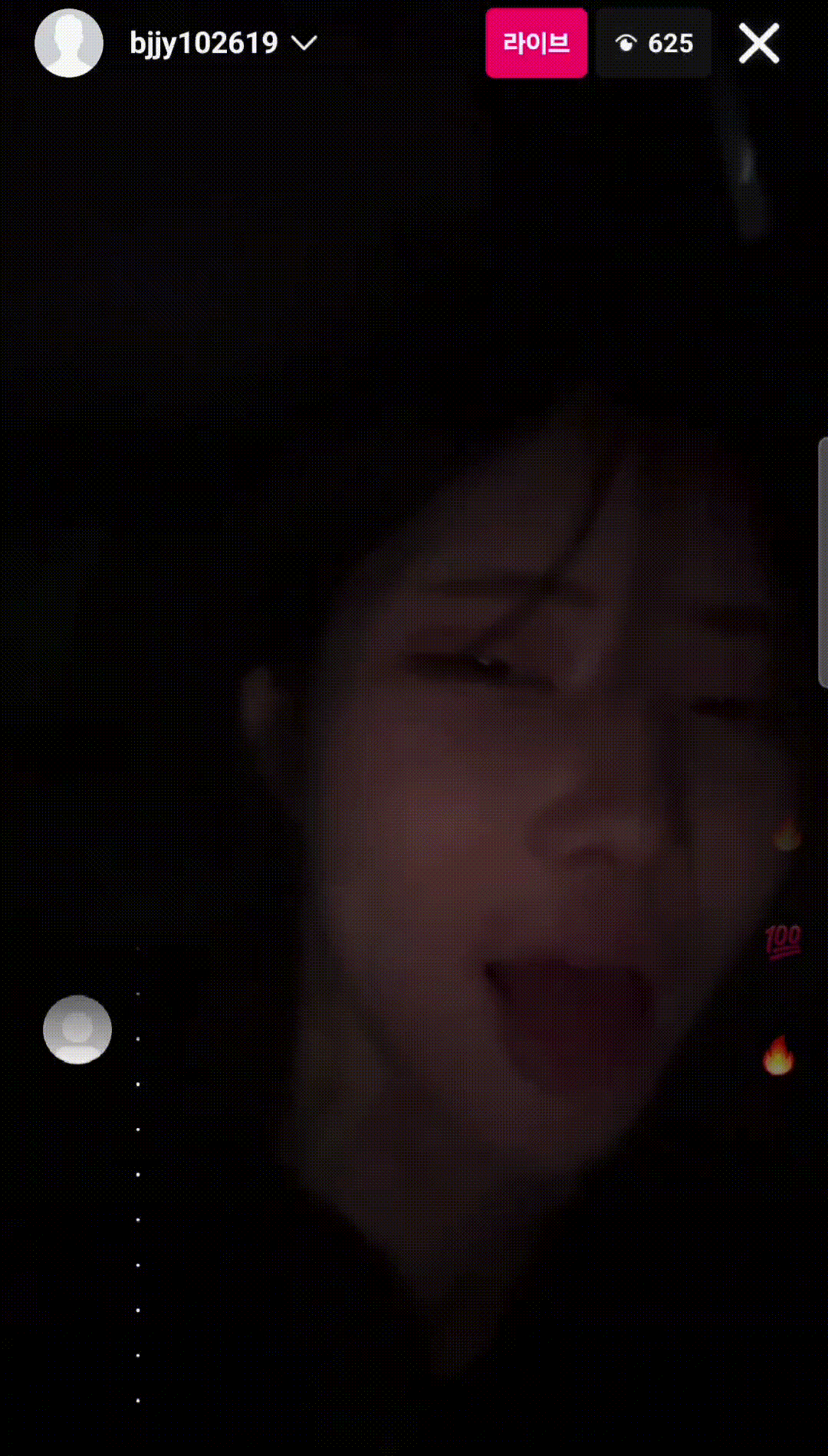828x1456 pixels.
Task: Tap the 라이브 badge
Action: click(536, 44)
